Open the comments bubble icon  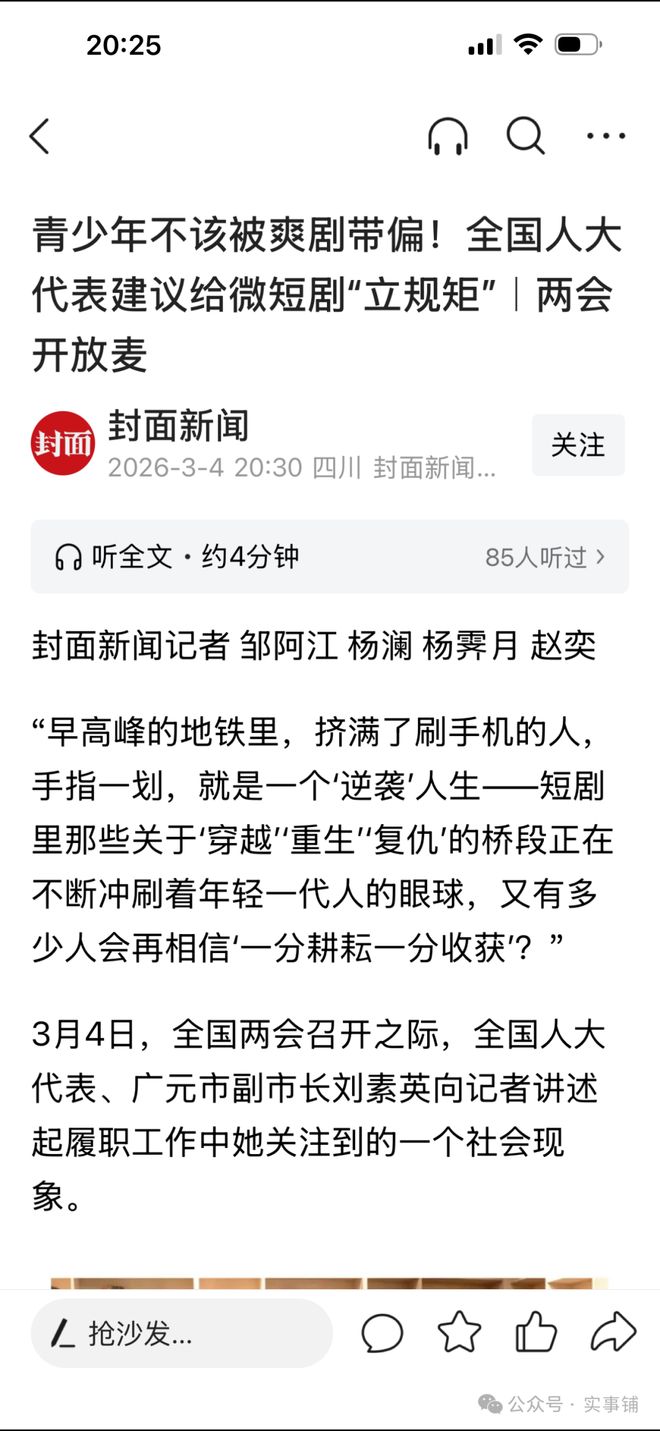pos(381,1333)
